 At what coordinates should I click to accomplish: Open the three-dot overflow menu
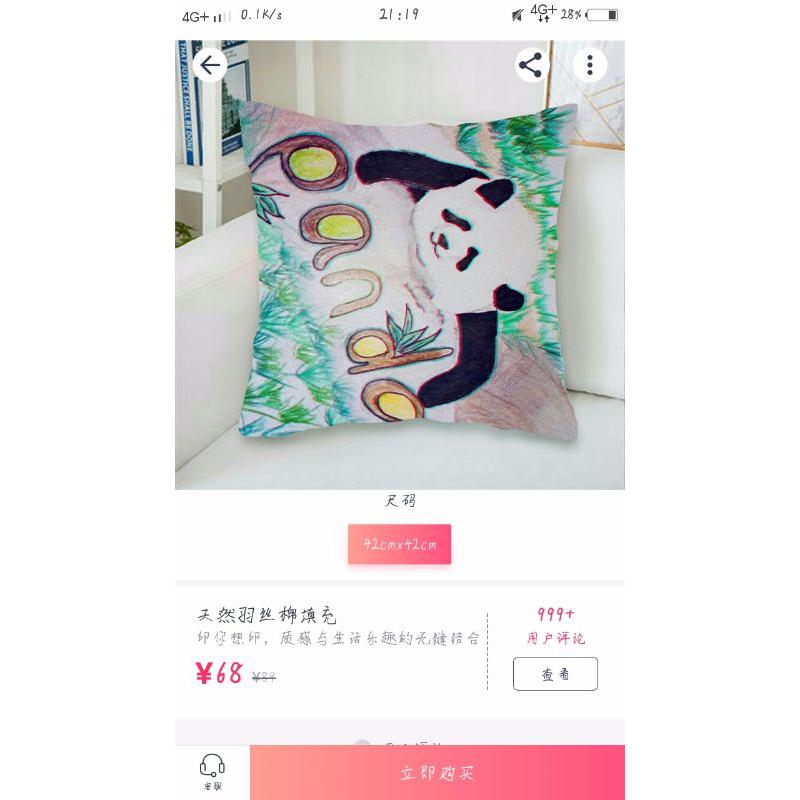[590, 66]
